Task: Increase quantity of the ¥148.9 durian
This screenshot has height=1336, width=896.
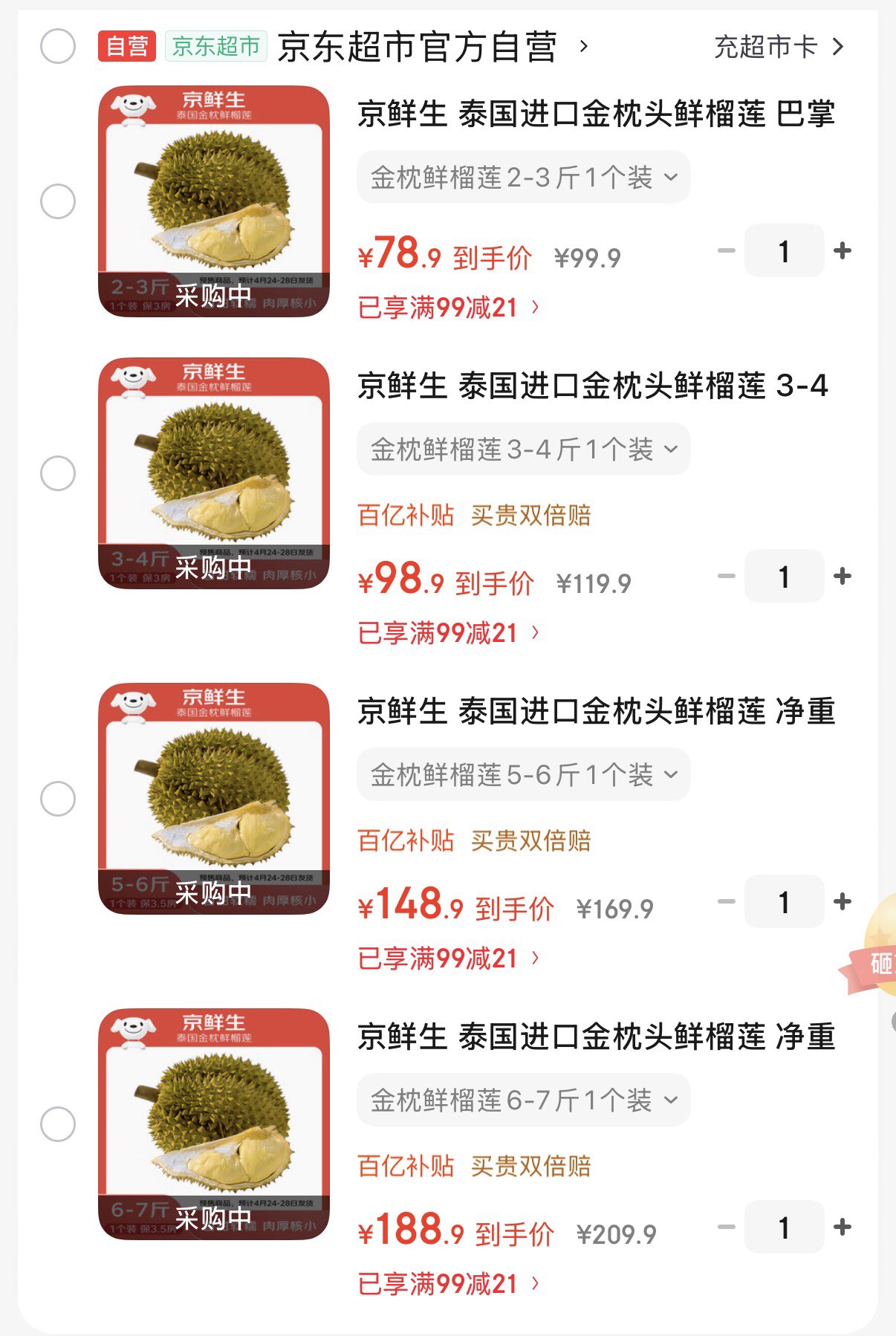Action: pyautogui.click(x=843, y=902)
